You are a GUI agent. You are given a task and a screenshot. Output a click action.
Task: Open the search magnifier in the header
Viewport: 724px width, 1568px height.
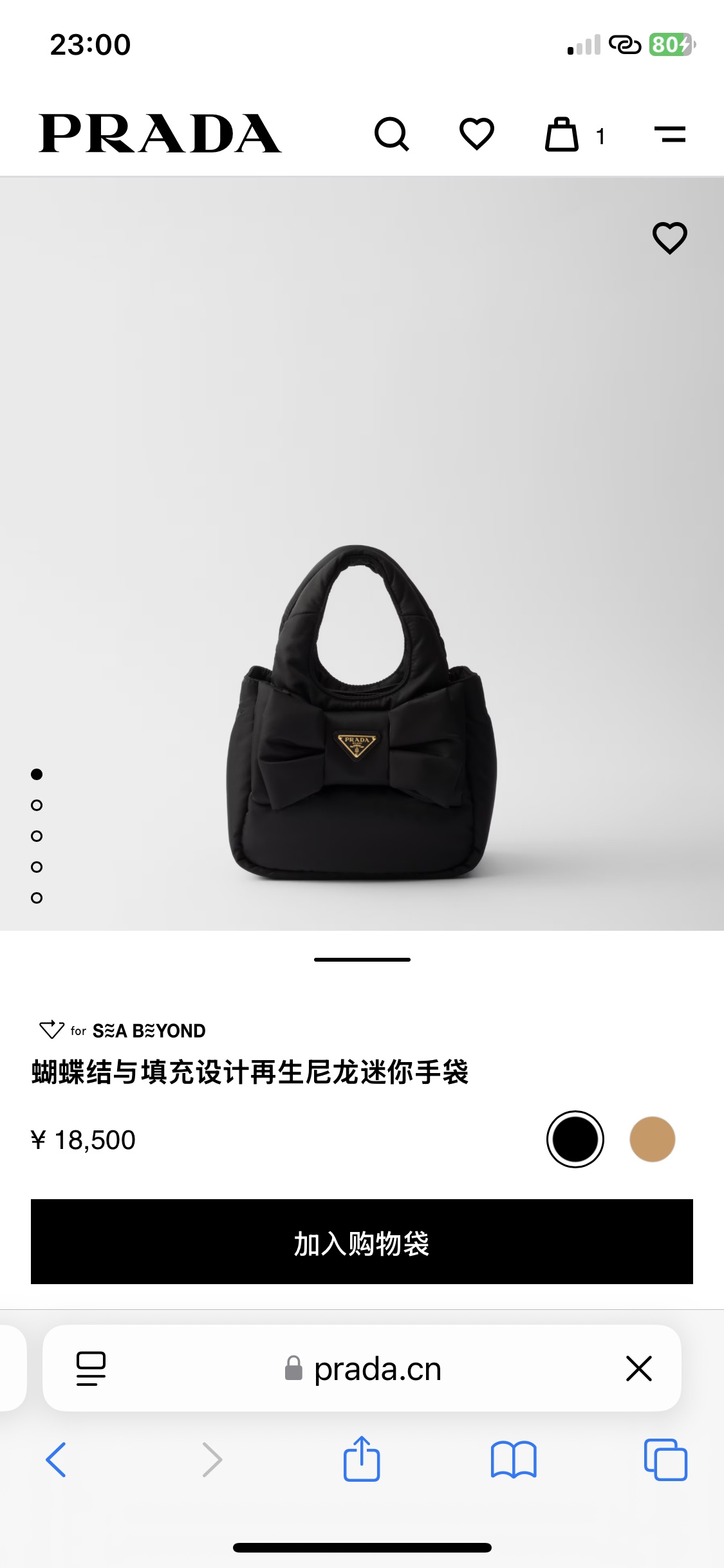391,135
